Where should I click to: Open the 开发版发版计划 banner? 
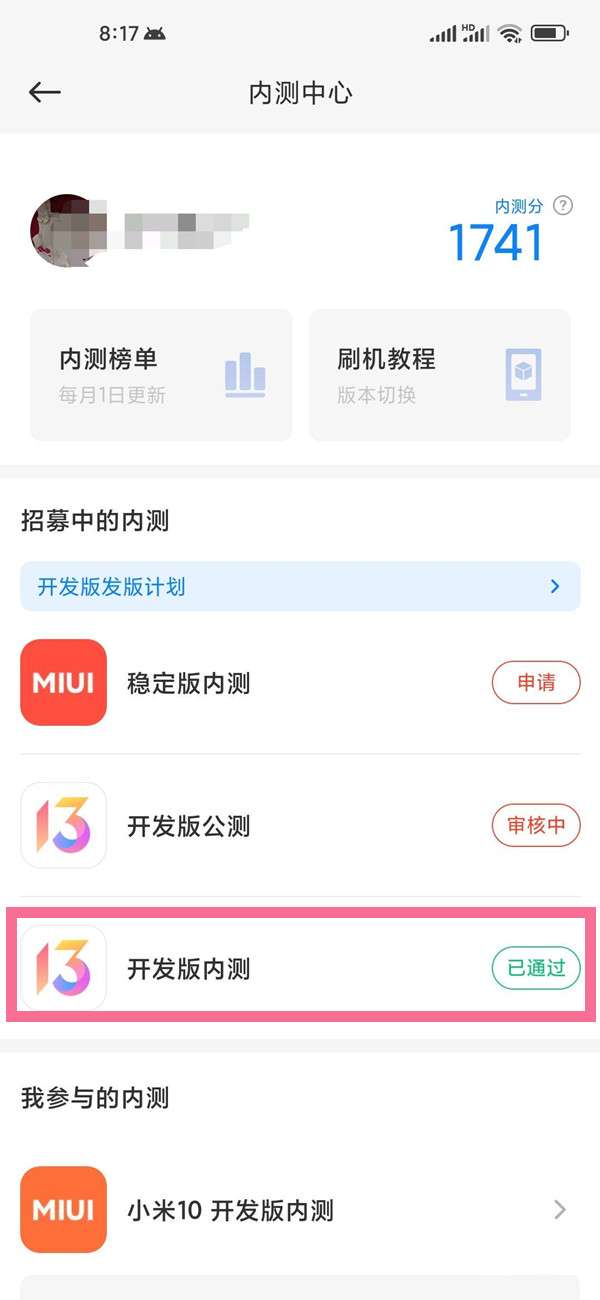300,587
